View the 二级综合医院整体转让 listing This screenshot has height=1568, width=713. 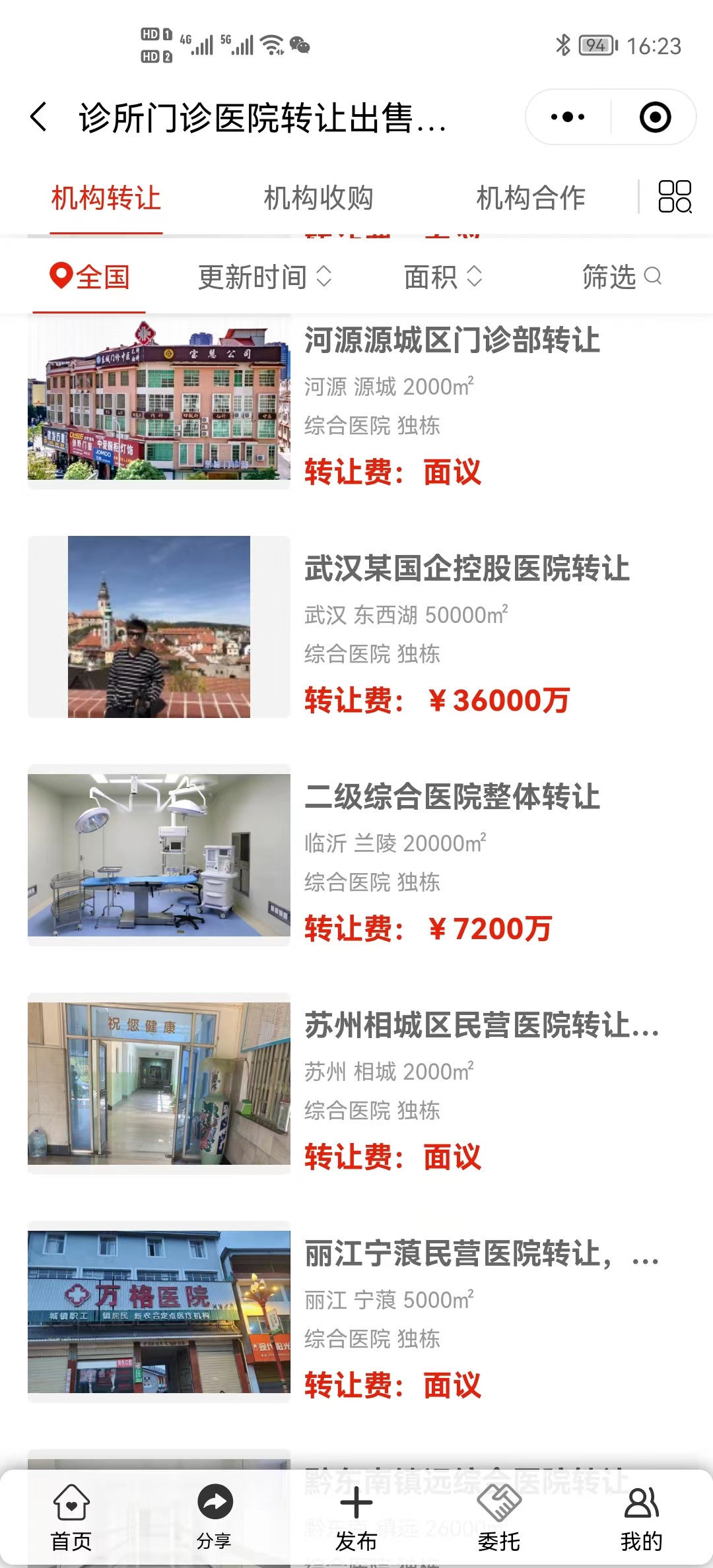(452, 797)
